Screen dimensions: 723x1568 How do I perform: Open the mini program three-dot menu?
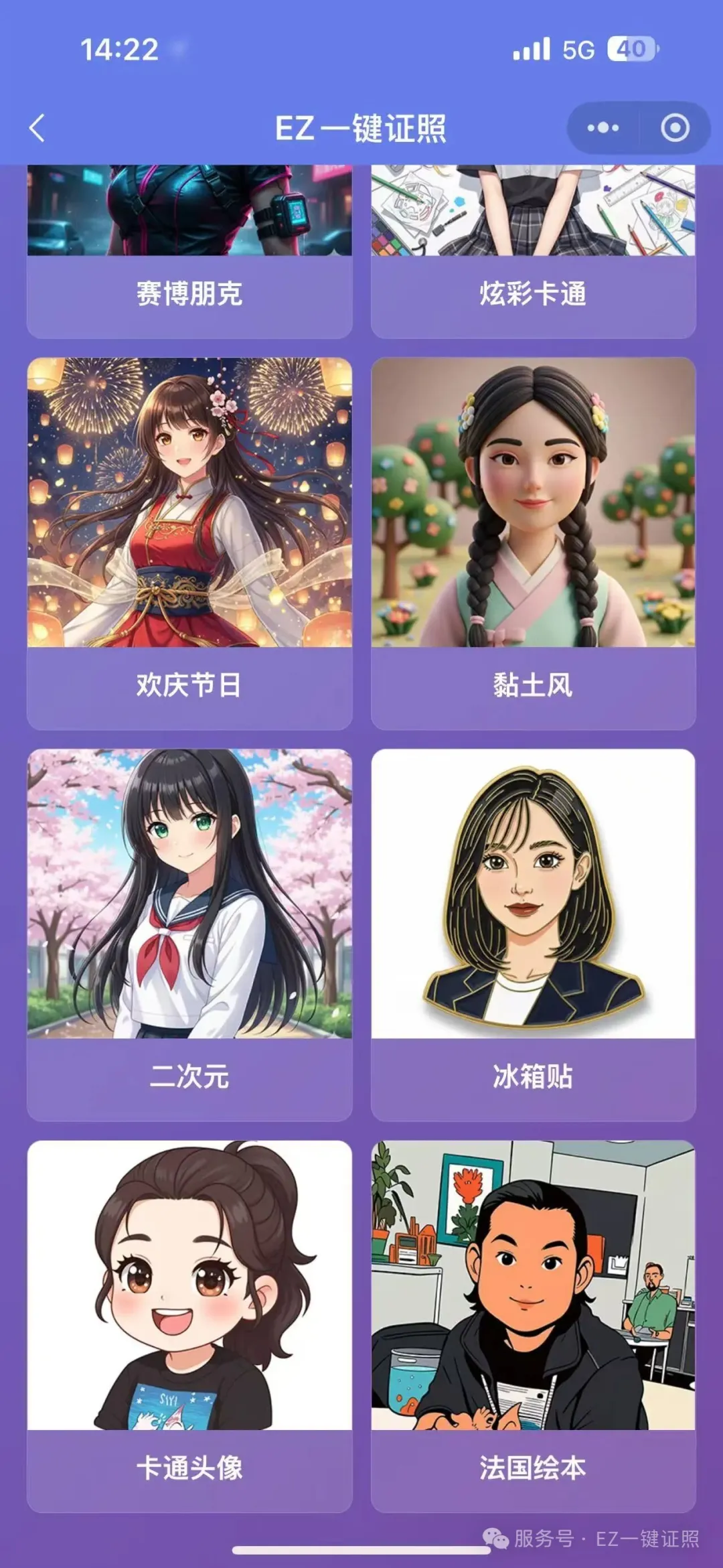pos(602,128)
